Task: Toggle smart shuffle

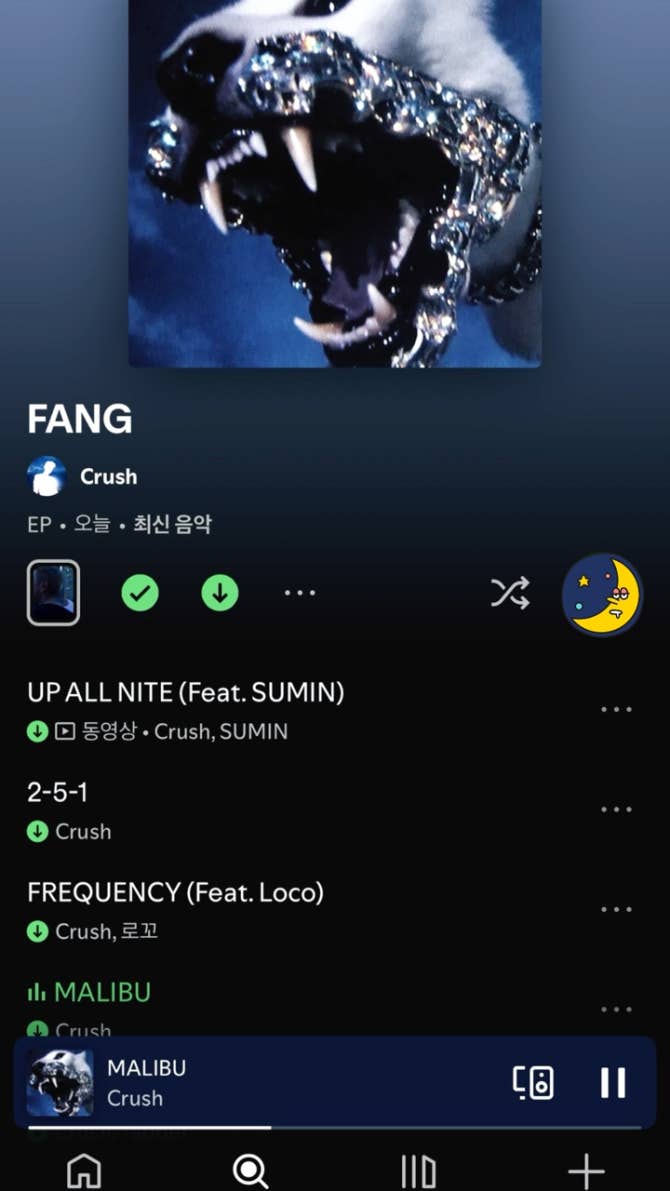Action: pyautogui.click(x=509, y=593)
